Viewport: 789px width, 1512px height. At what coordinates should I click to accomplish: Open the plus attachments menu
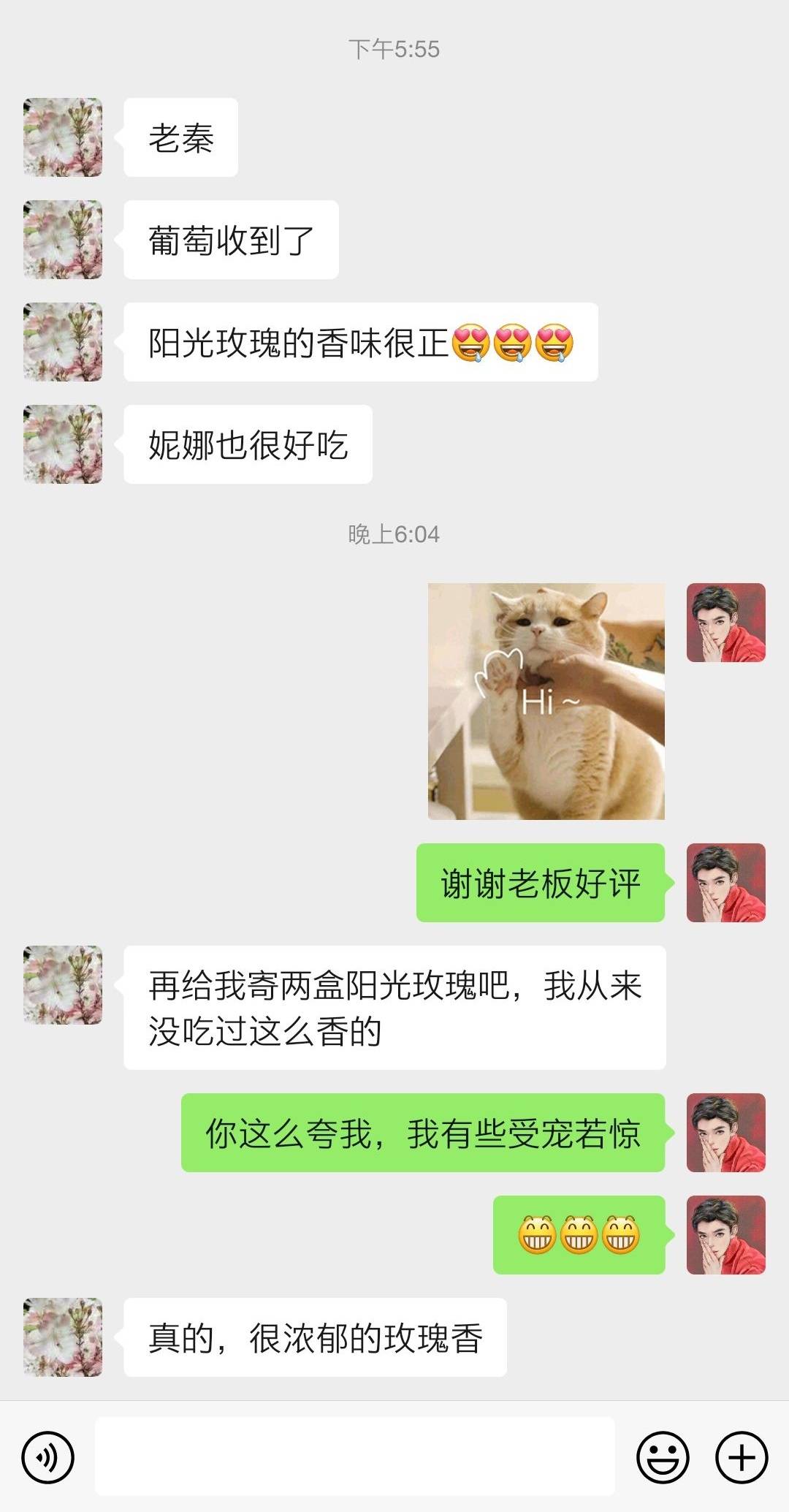741,1457
